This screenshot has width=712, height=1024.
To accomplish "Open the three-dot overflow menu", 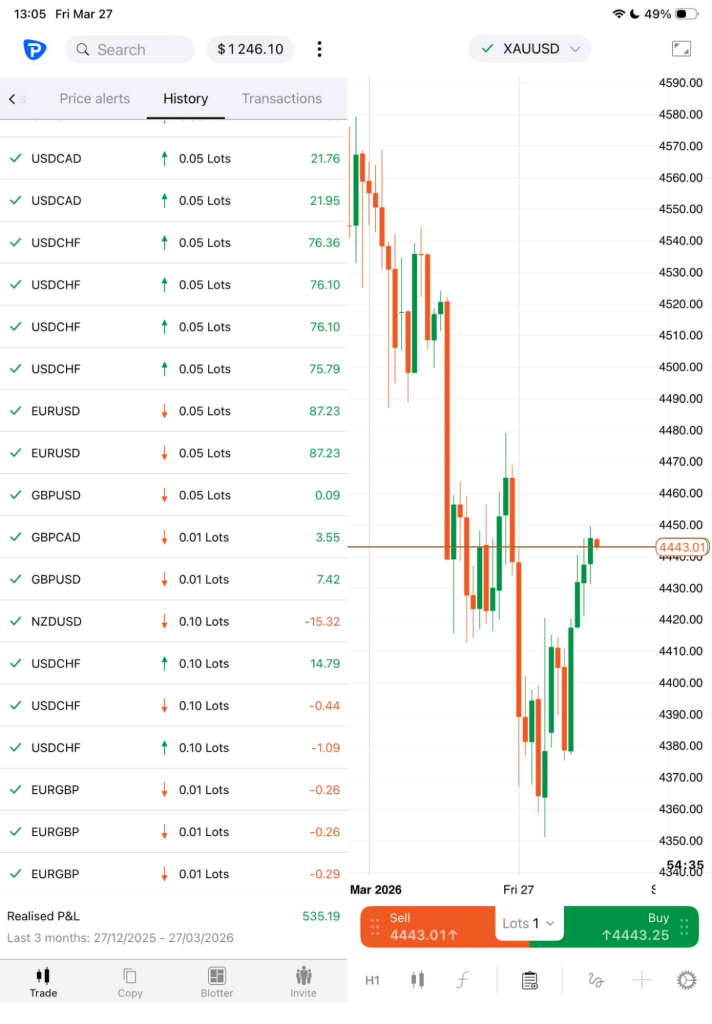I will [x=319, y=49].
